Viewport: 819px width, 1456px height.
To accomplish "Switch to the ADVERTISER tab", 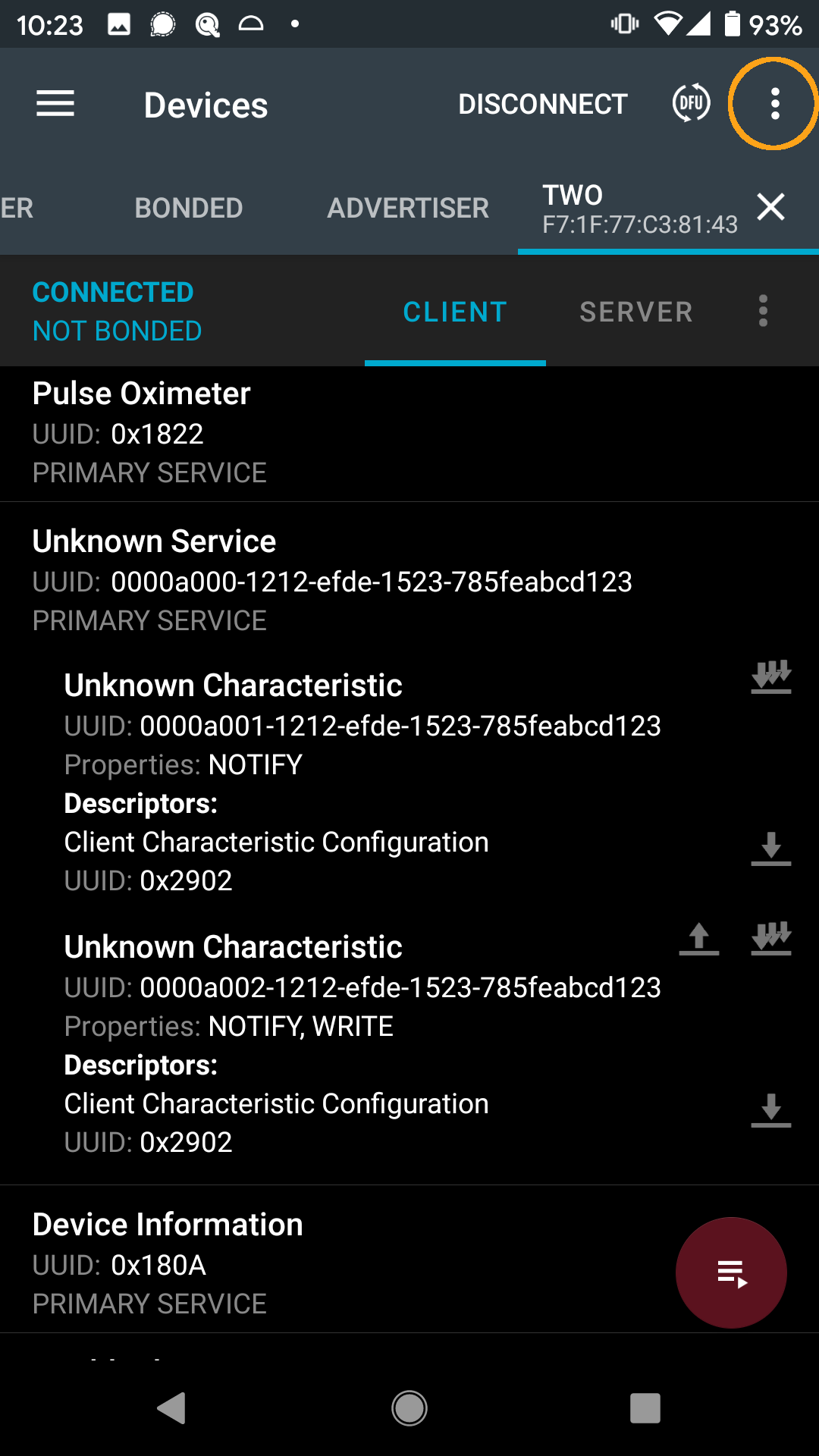I will (x=408, y=208).
